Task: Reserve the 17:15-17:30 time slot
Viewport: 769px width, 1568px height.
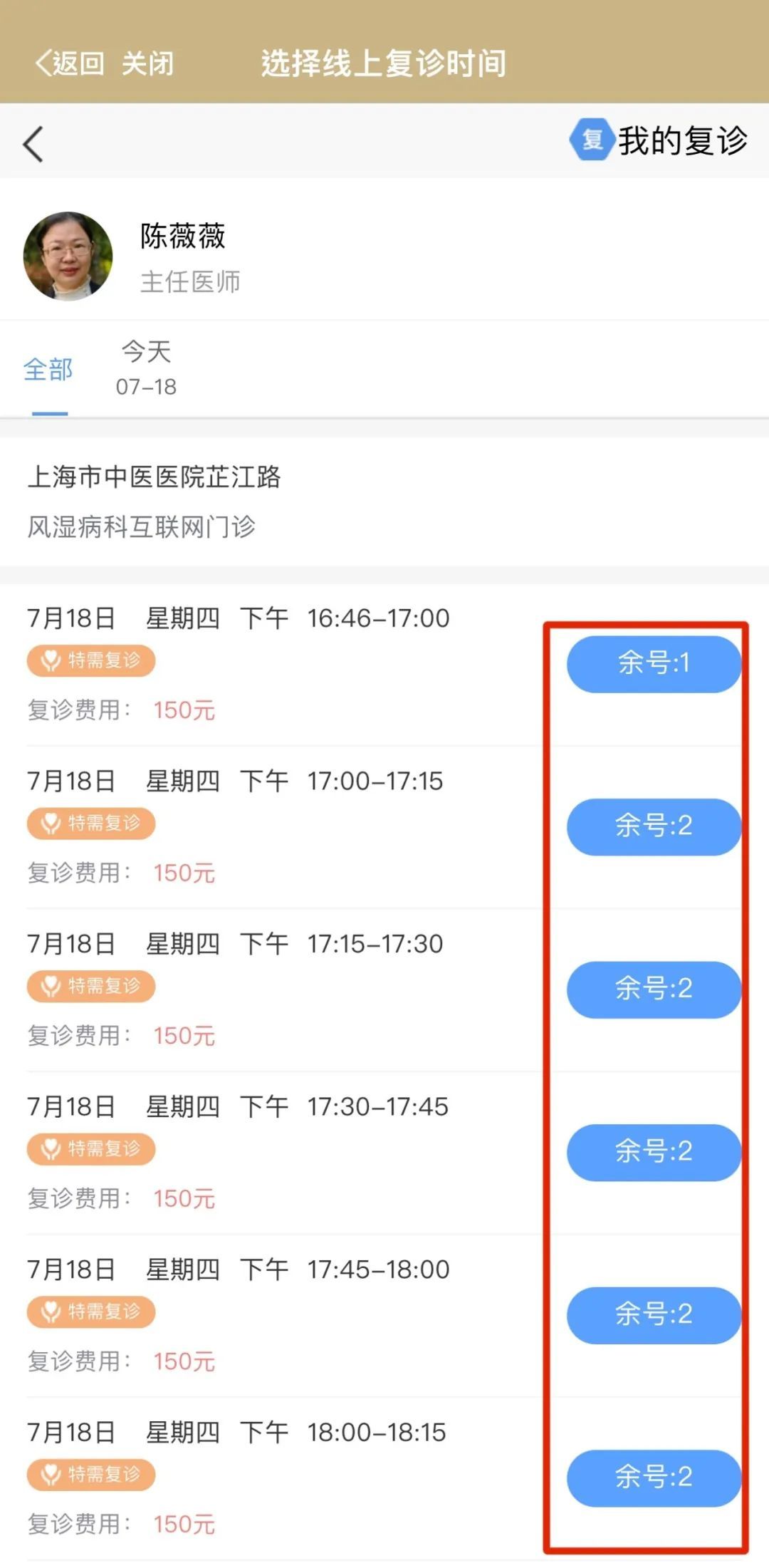Action: pyautogui.click(x=654, y=989)
